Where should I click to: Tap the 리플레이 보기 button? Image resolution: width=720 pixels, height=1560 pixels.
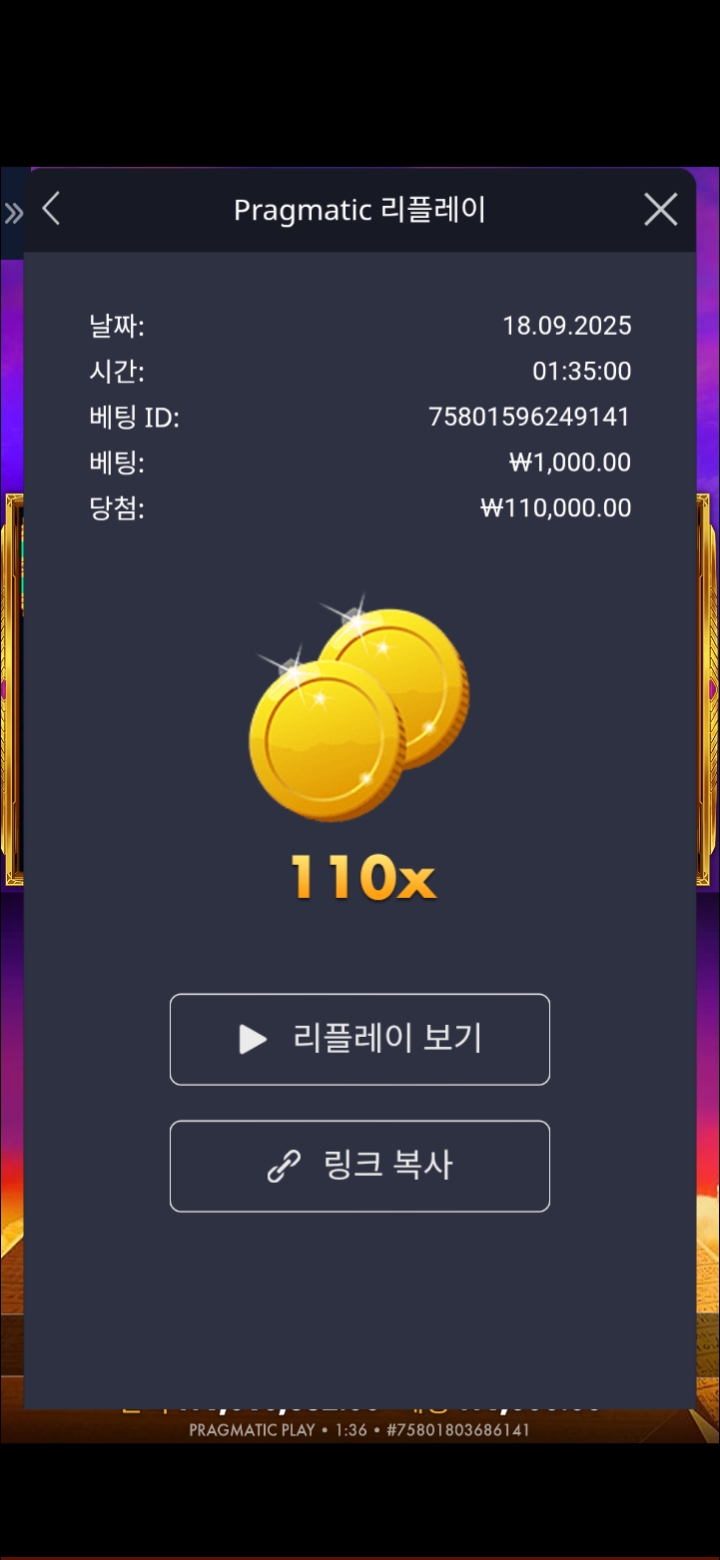pos(360,1039)
